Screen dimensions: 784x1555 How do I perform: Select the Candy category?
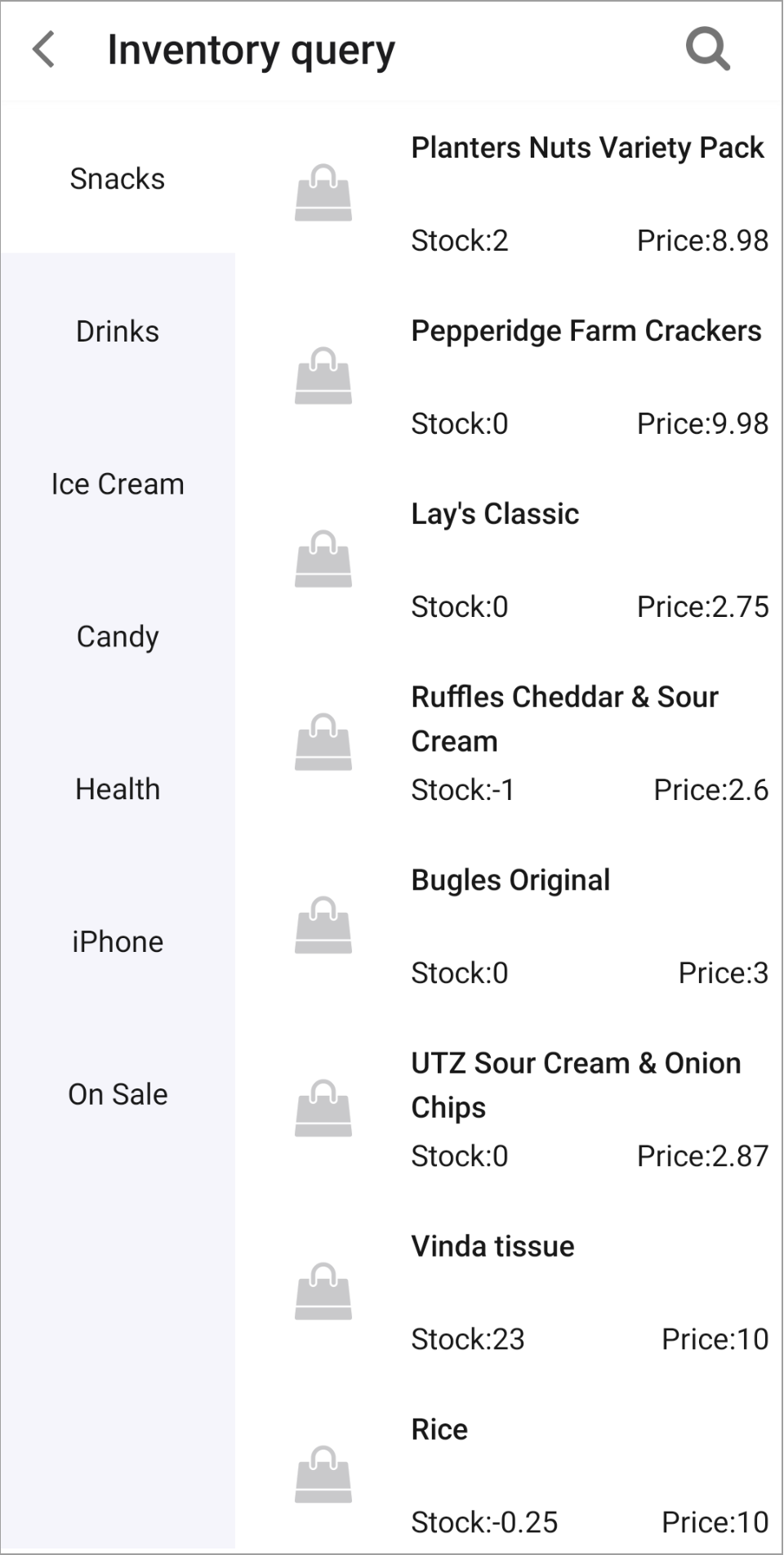(118, 636)
